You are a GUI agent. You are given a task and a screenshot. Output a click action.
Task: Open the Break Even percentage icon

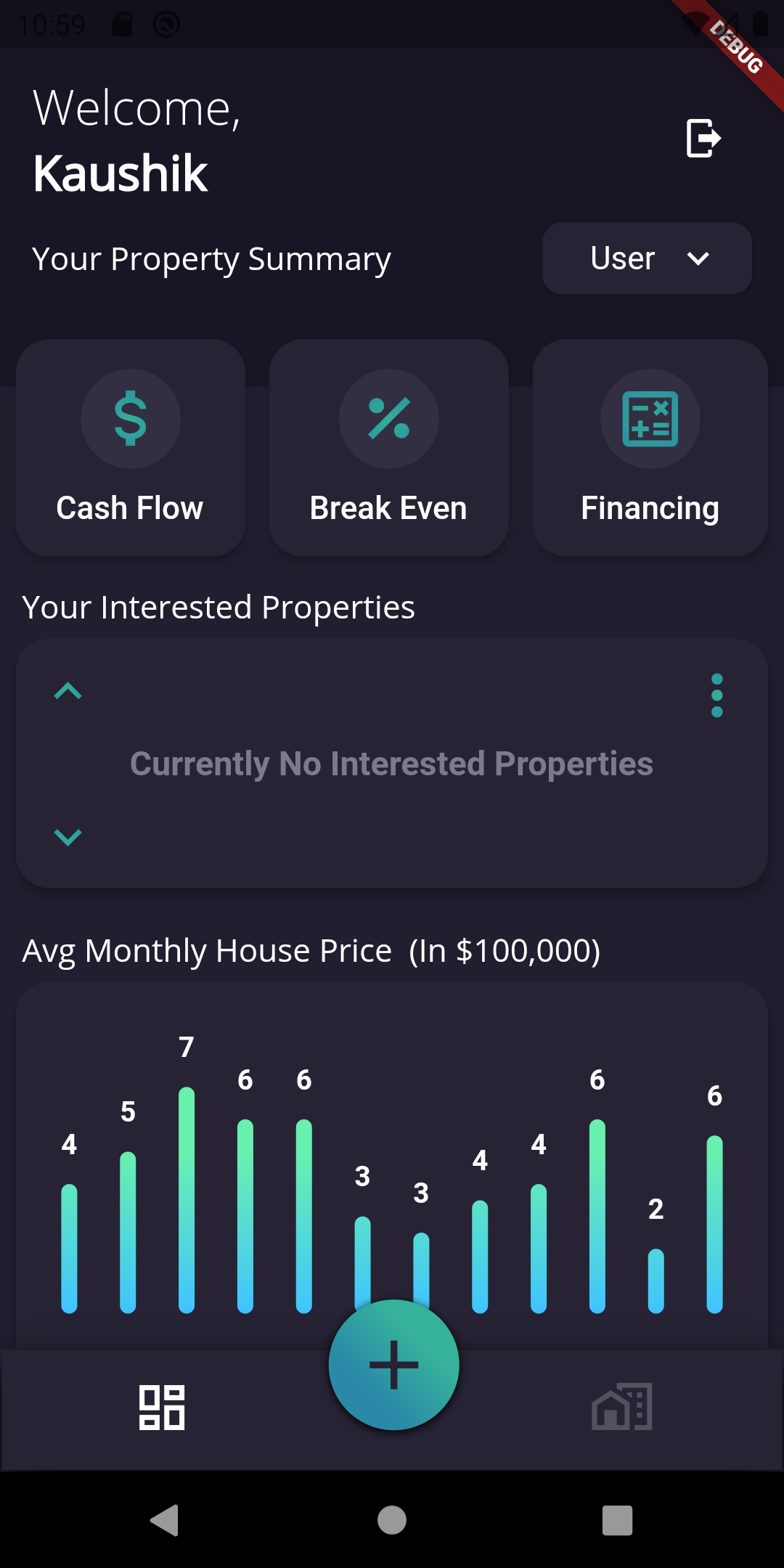(389, 419)
